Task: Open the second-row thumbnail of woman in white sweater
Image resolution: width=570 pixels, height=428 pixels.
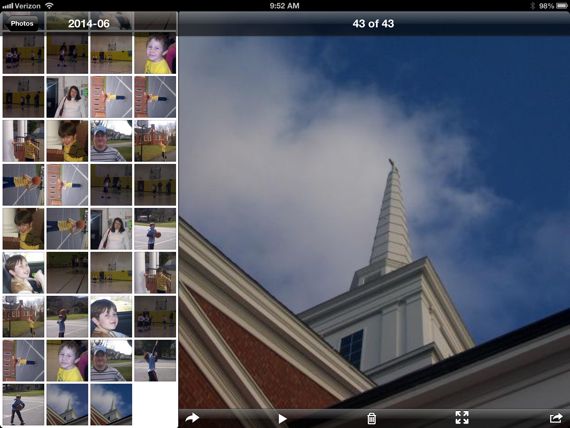Action: pyautogui.click(x=67, y=97)
